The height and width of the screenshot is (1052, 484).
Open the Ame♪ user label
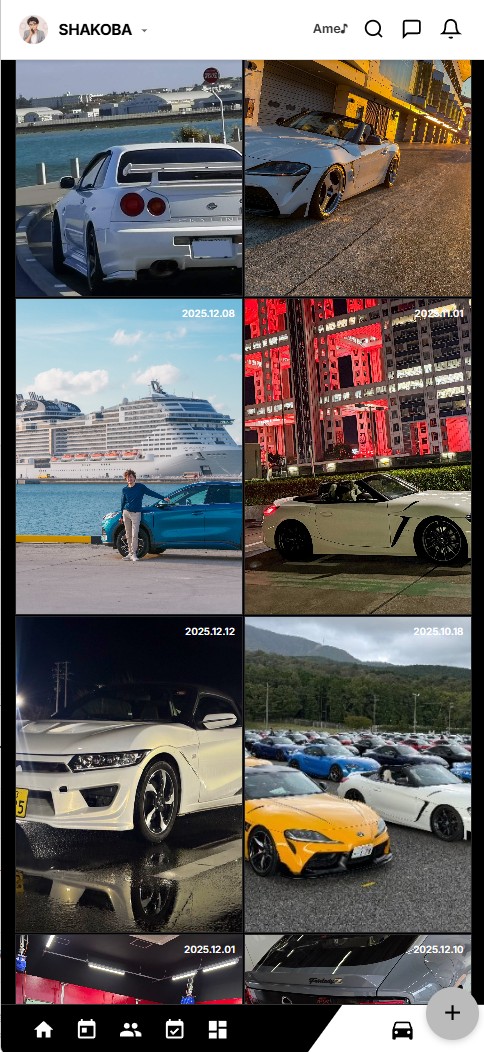tap(330, 29)
